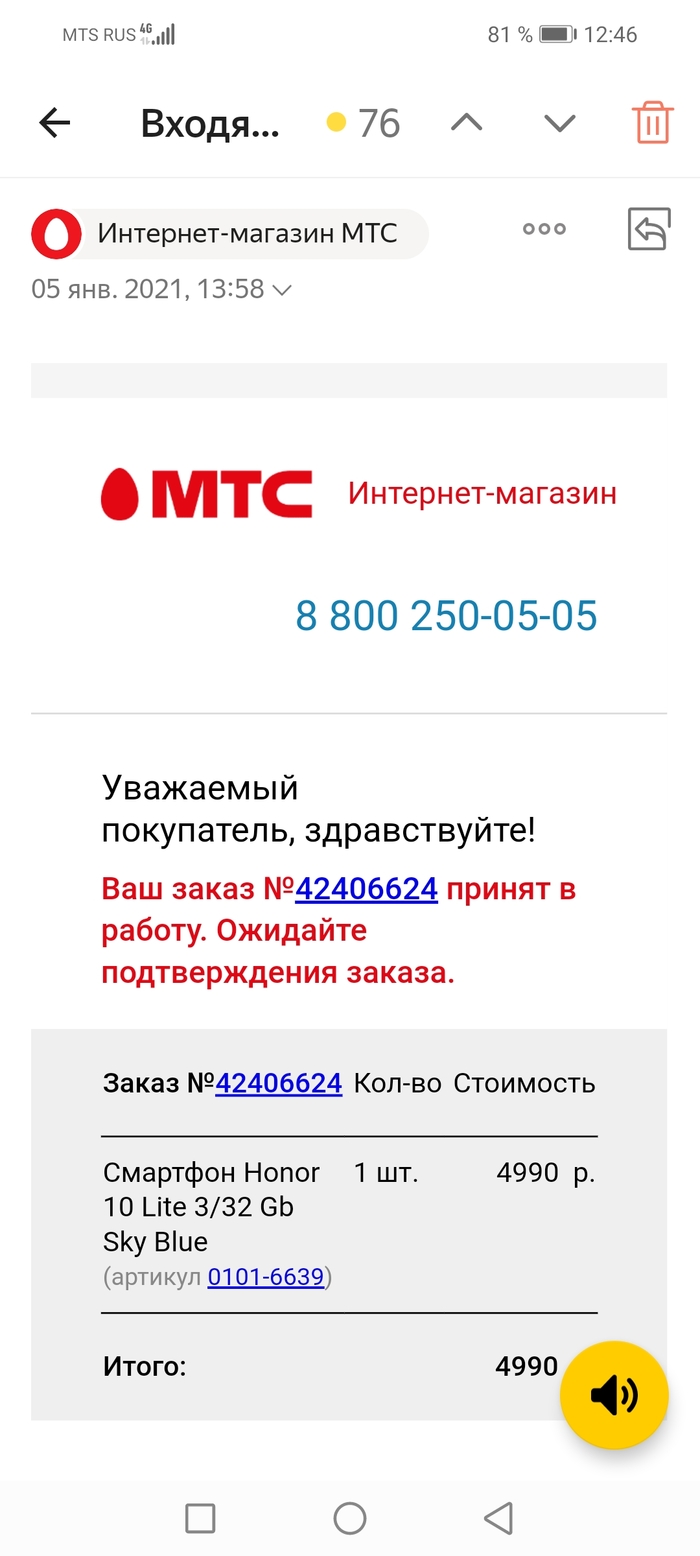Go to the next email with down arrow

pyautogui.click(x=559, y=123)
